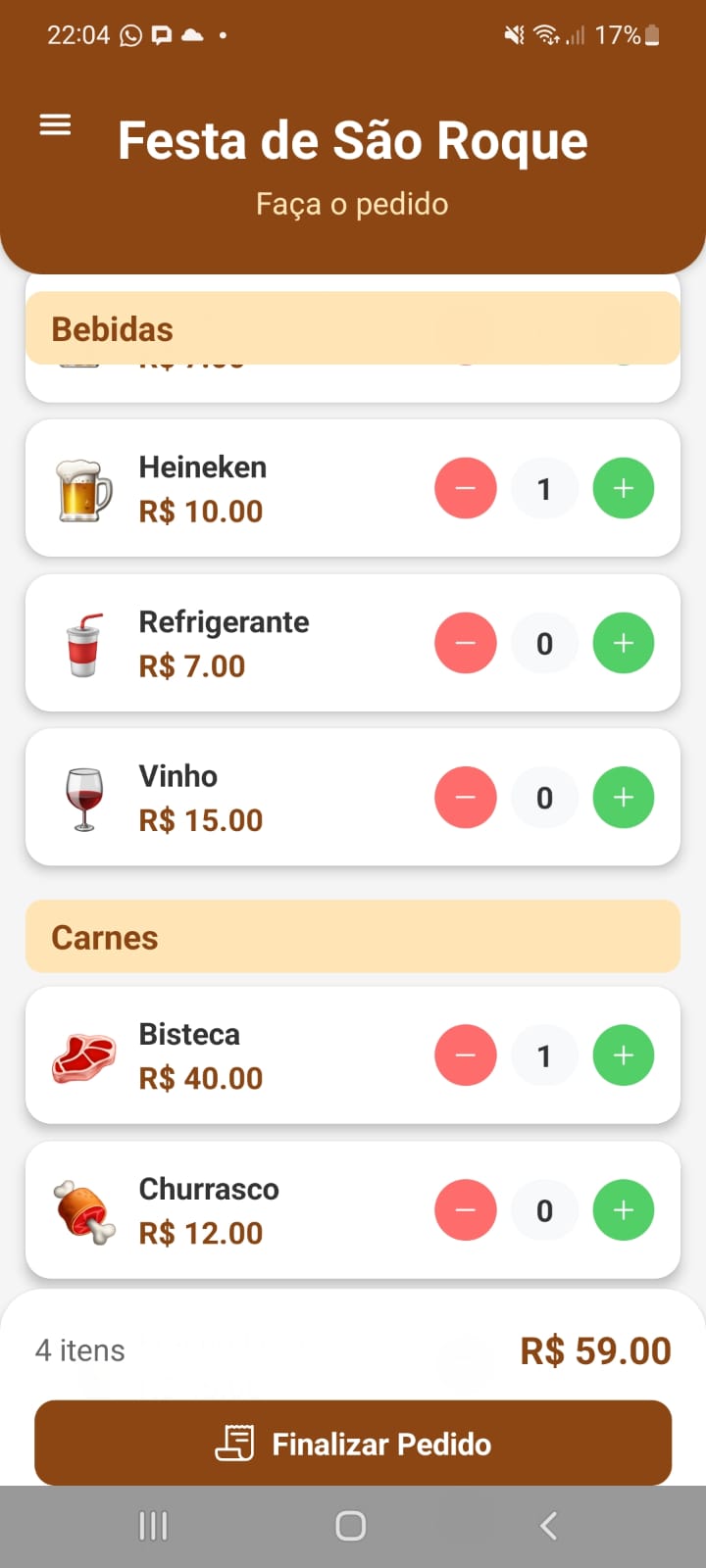Image resolution: width=706 pixels, height=1568 pixels.
Task: Click the 4 itens summary label
Action: [79, 1349]
